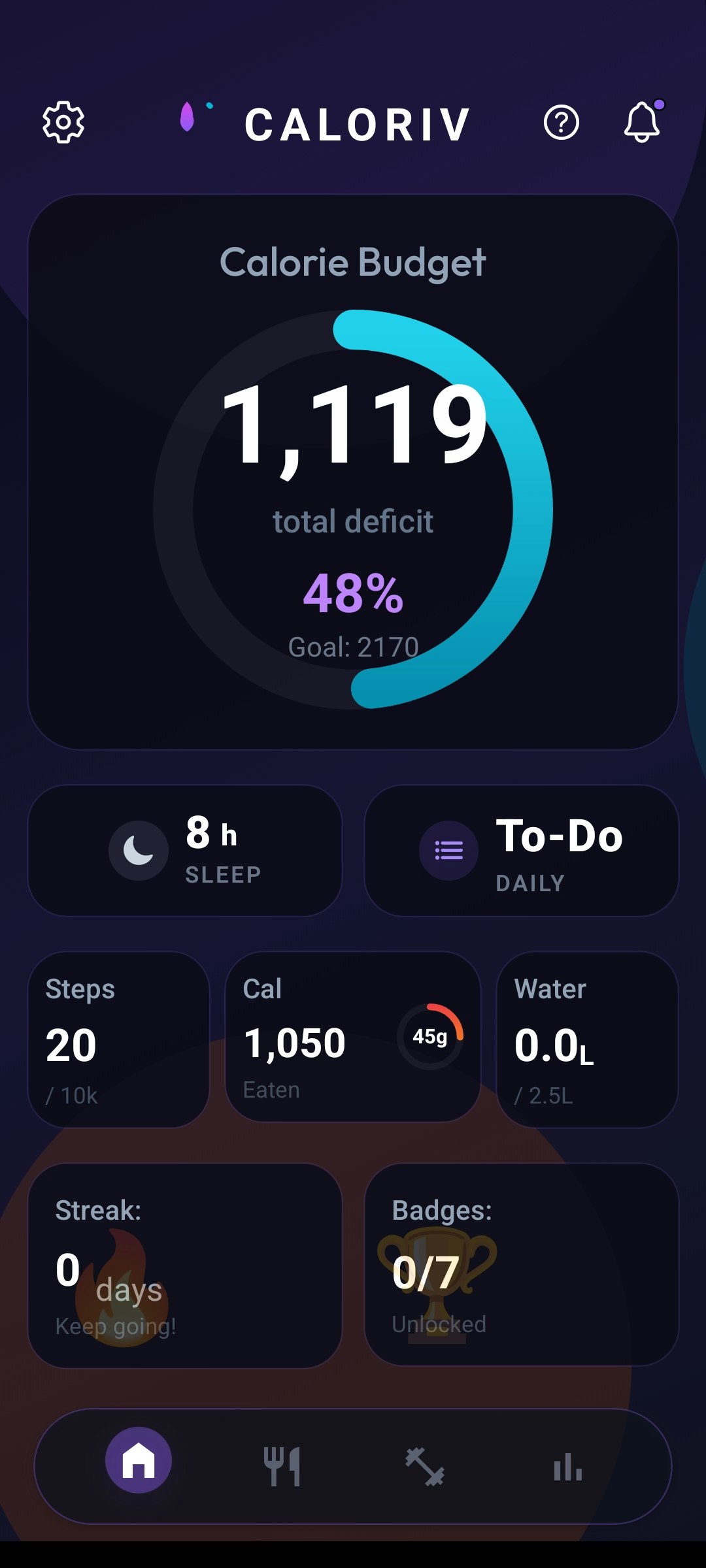The width and height of the screenshot is (706, 1568).
Task: Tap the 1,050 calories eaten value
Action: (294, 1042)
